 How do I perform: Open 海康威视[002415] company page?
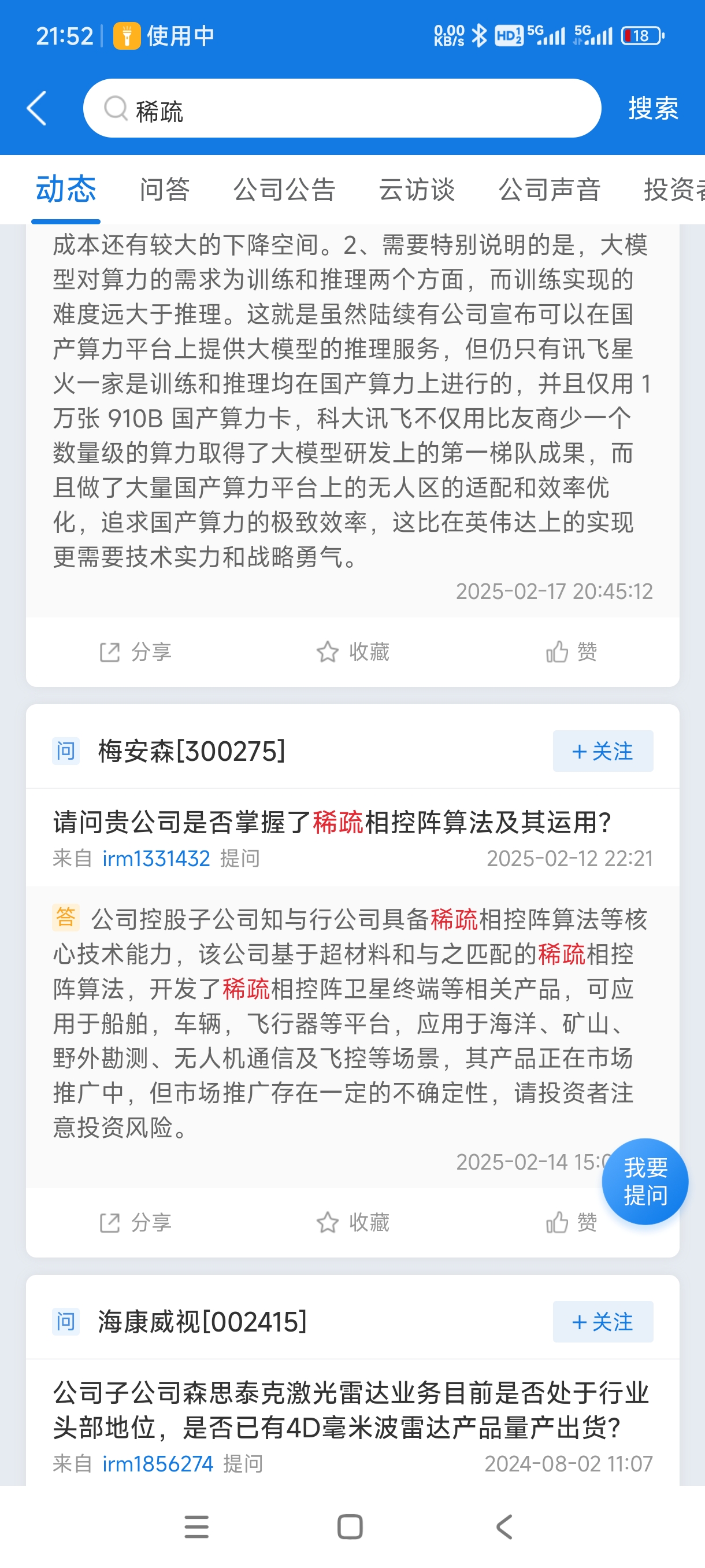point(202,1322)
